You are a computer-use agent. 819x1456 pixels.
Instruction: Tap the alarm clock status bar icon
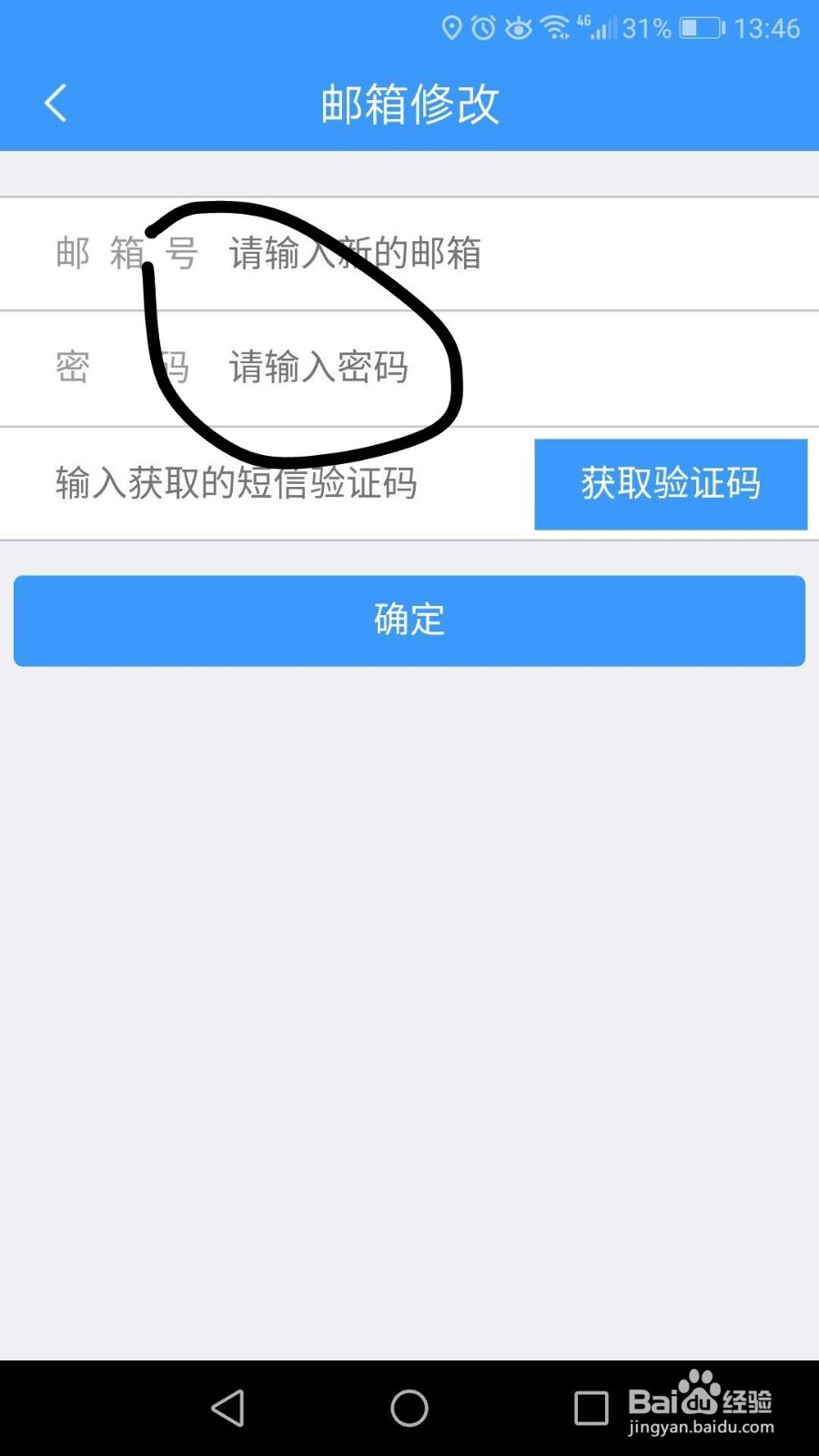click(x=483, y=28)
